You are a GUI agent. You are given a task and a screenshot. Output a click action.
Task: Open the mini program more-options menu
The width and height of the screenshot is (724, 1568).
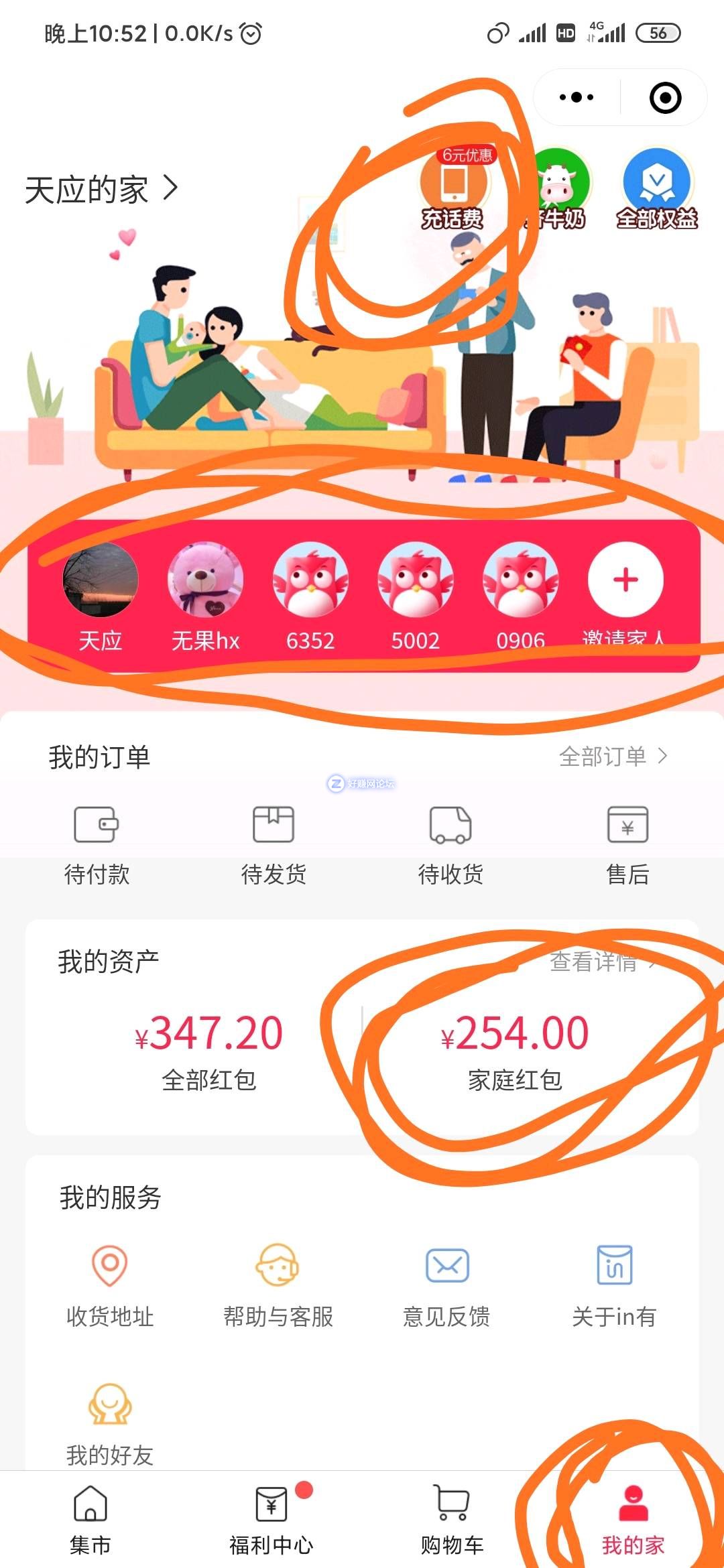click(576, 98)
